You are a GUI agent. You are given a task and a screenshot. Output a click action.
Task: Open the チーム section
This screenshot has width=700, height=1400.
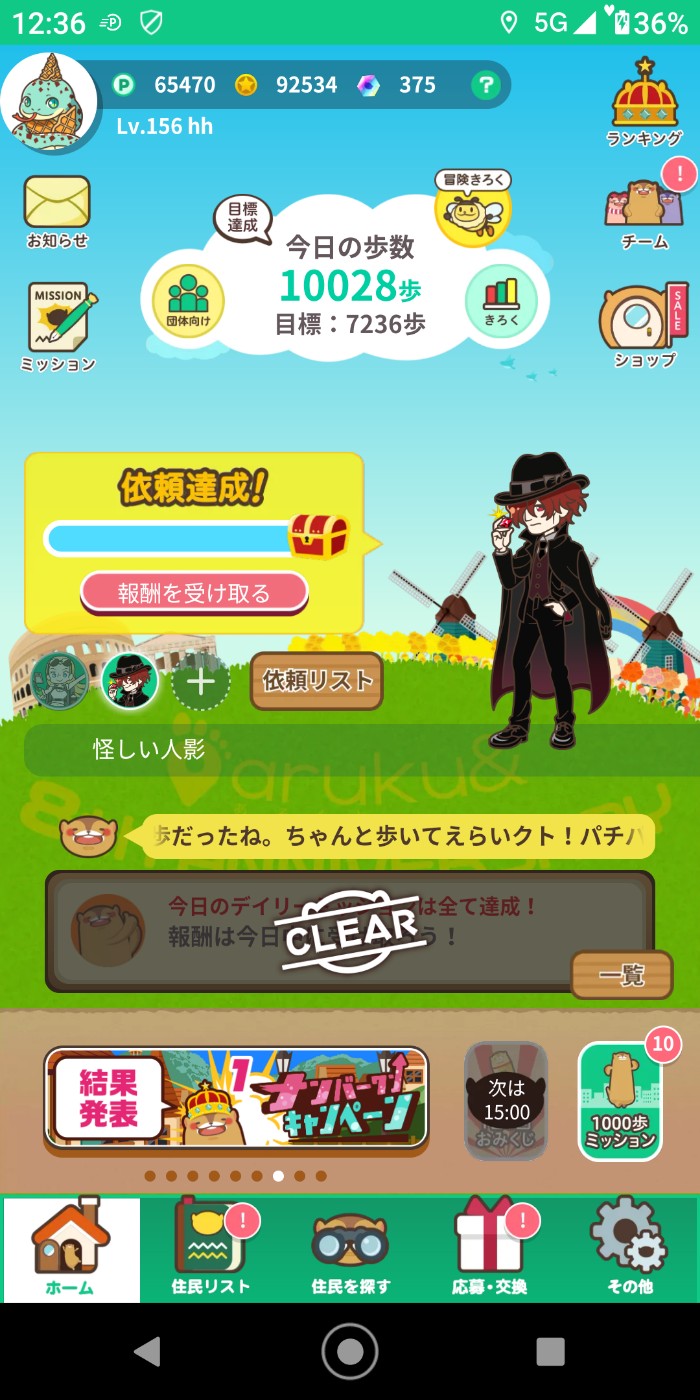coord(644,212)
